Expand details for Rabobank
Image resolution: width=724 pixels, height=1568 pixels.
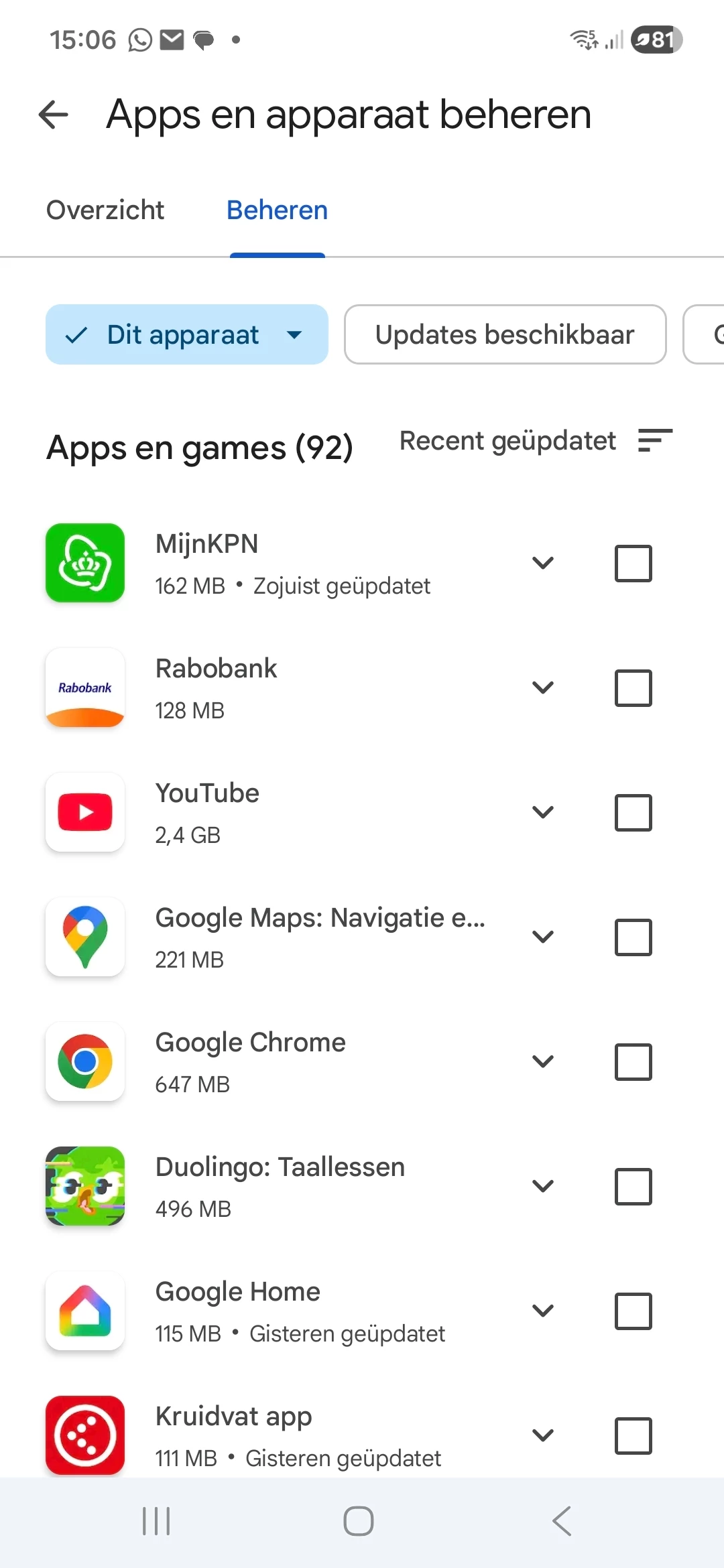click(x=543, y=688)
